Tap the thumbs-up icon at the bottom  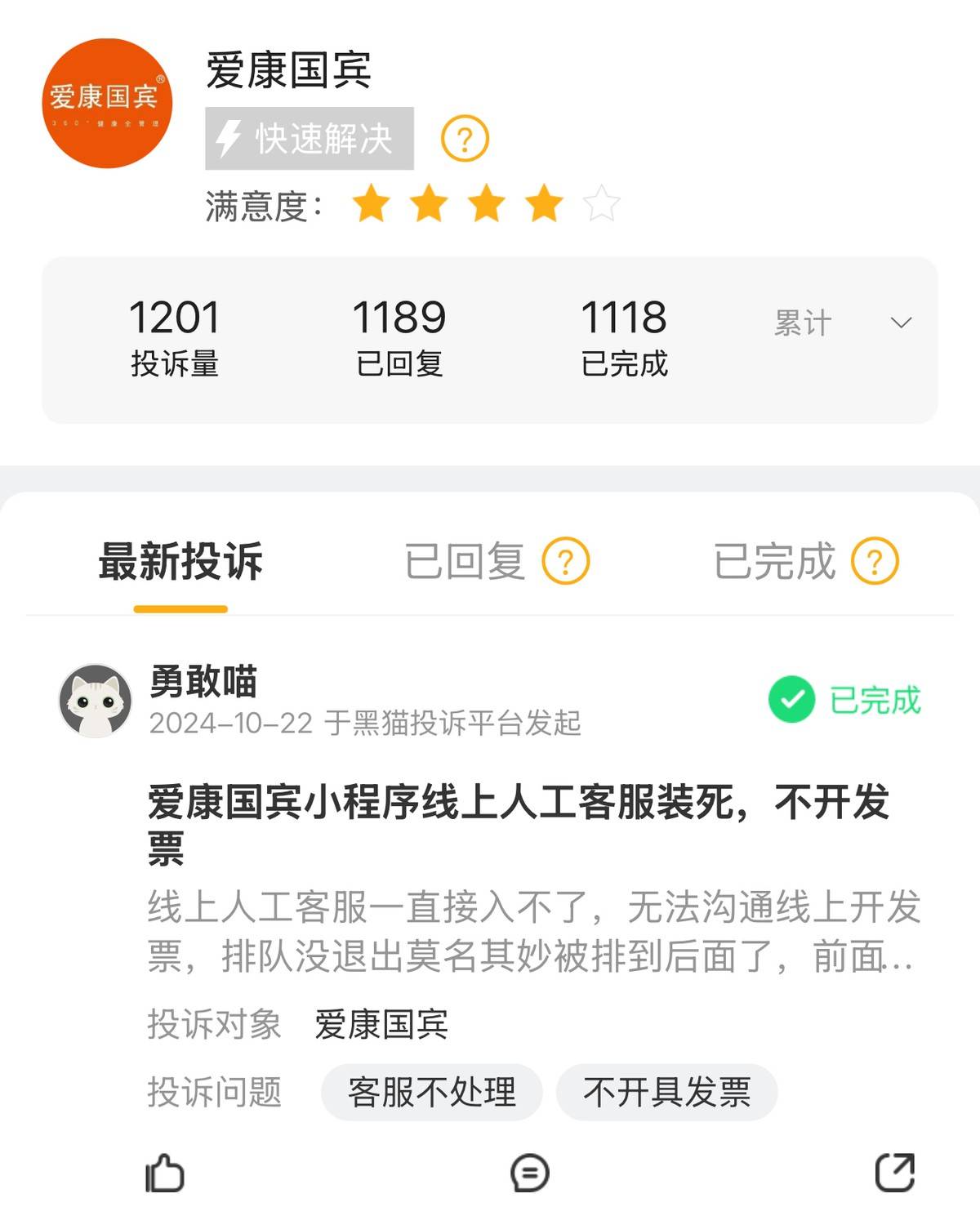164,1174
